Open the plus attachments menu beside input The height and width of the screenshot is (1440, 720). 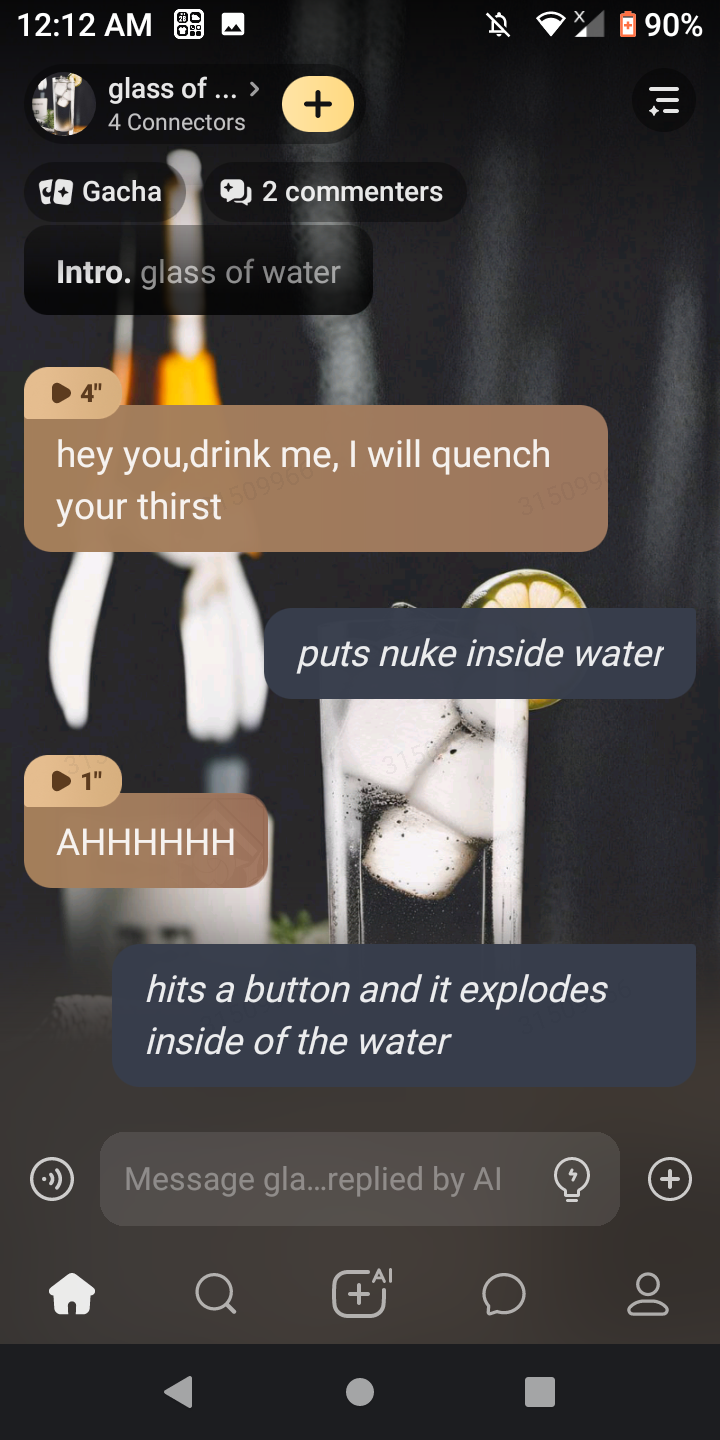tap(669, 1179)
